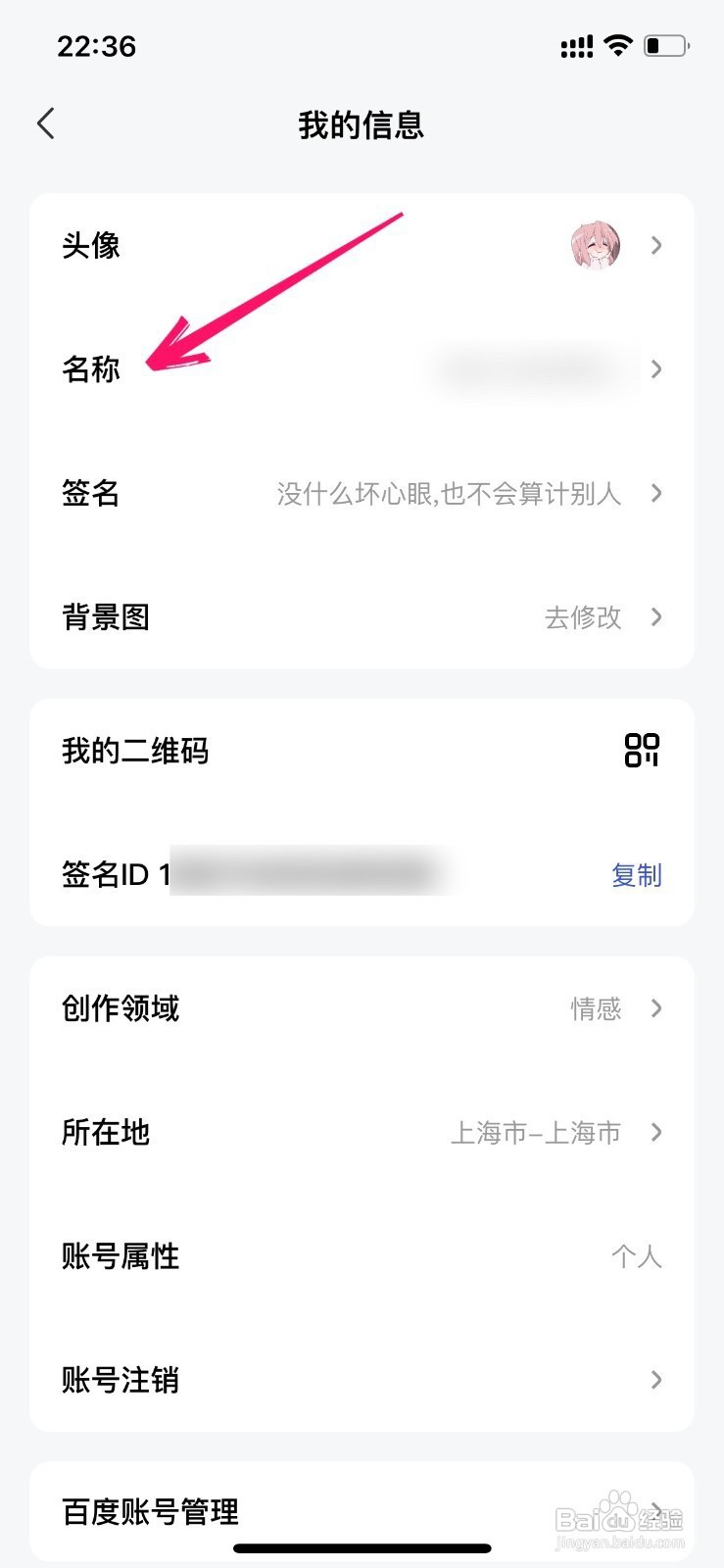
Task: Expand the 名称 row to edit name
Action: point(362,369)
